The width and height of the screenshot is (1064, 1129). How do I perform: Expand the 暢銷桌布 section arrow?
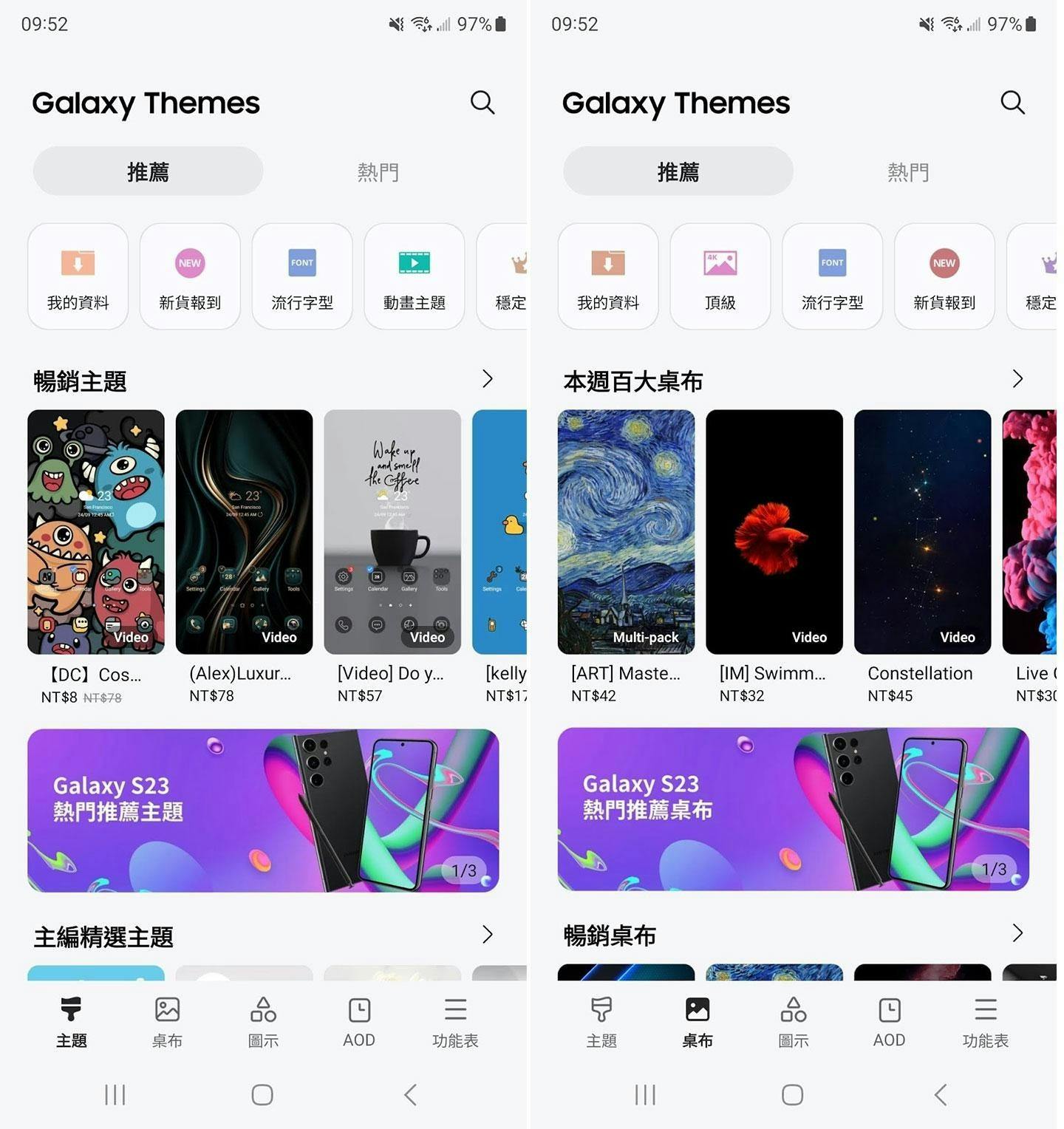tap(1017, 933)
